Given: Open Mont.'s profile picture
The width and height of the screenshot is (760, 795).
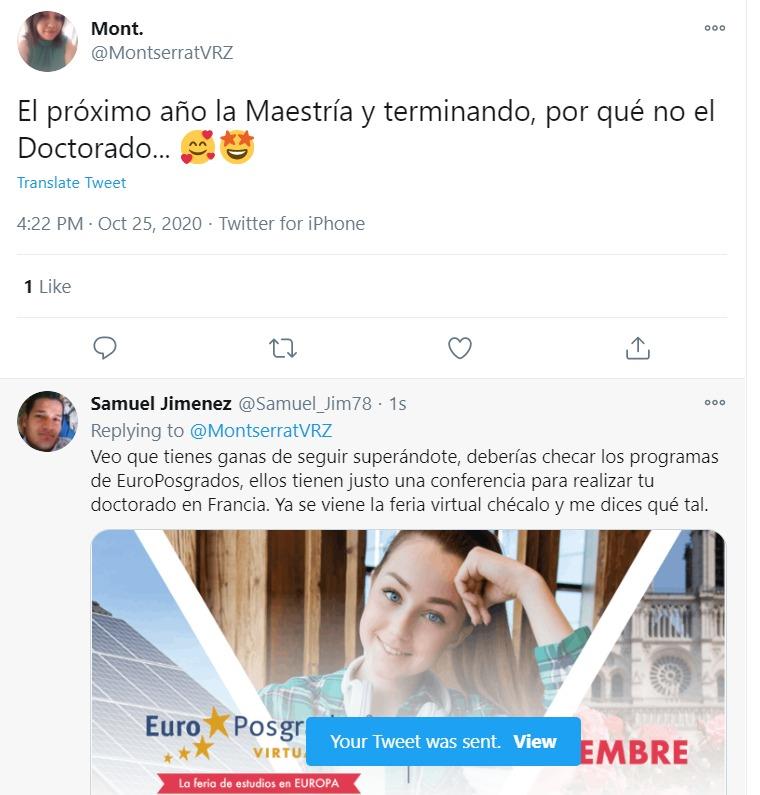Looking at the screenshot, I should [x=47, y=42].
